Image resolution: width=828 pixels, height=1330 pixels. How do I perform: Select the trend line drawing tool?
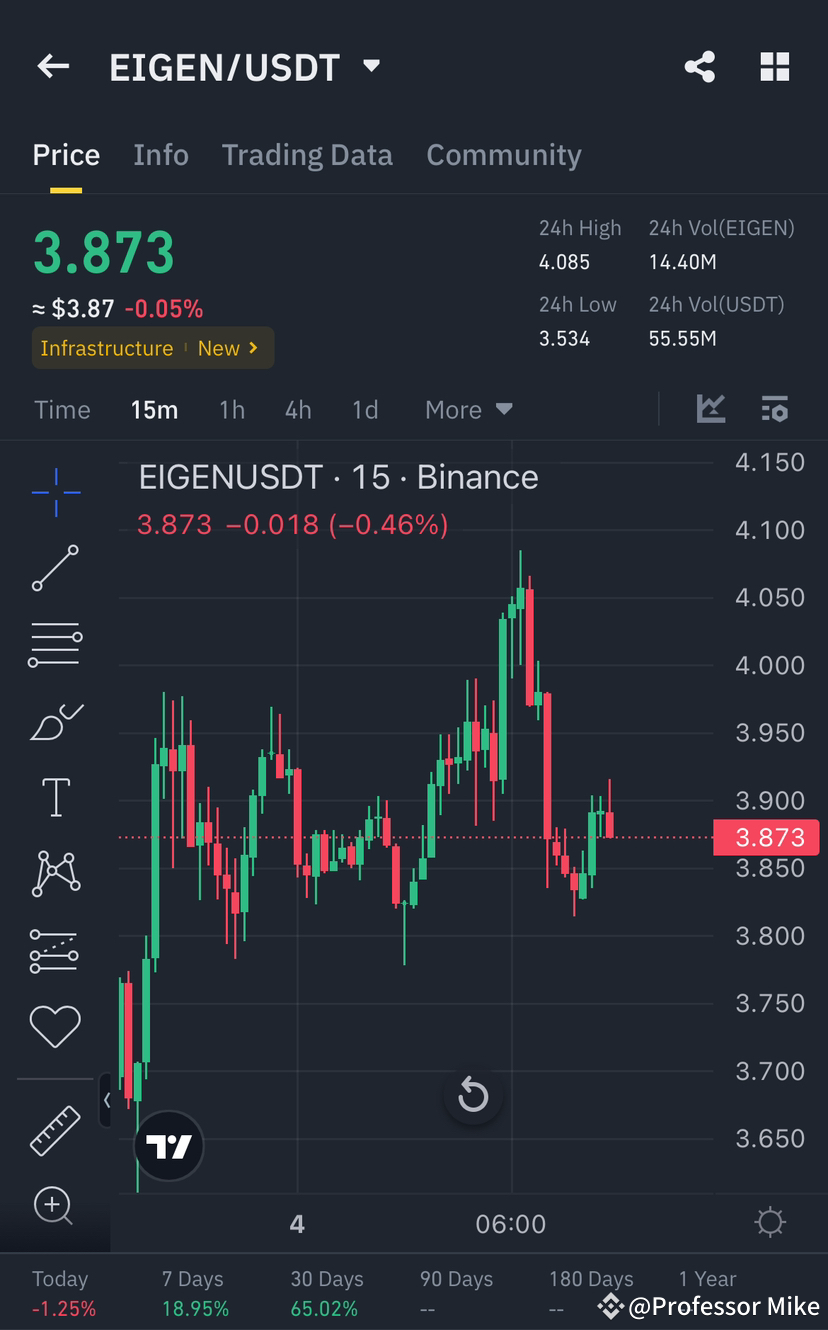point(55,568)
